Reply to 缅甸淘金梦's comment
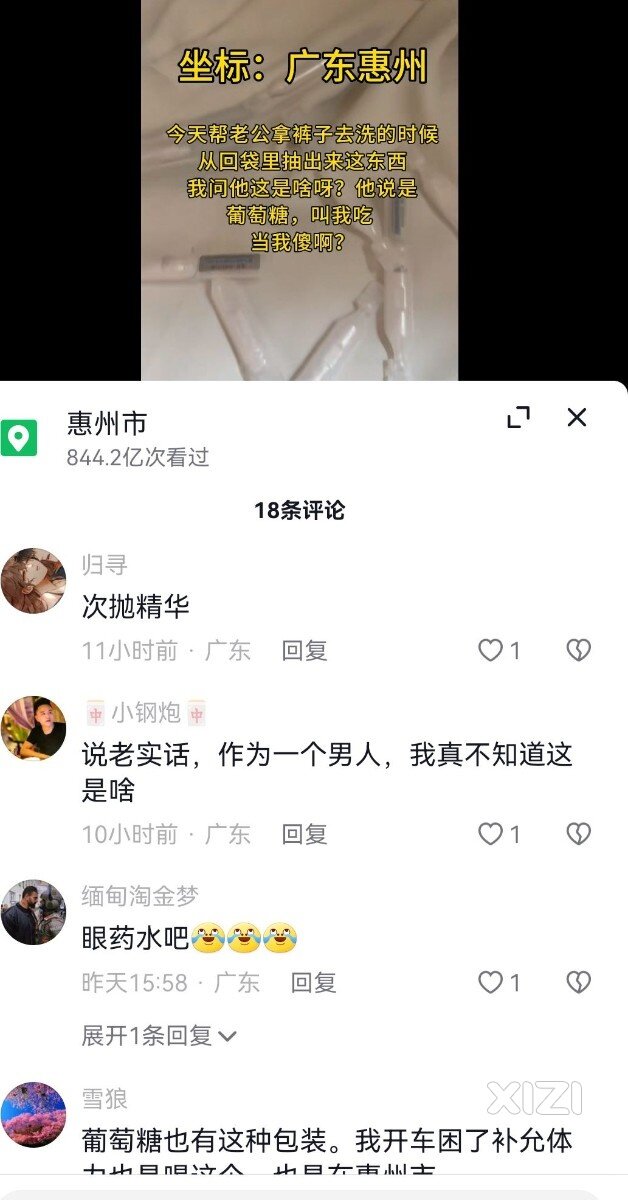This screenshot has width=628, height=1200. [x=313, y=983]
